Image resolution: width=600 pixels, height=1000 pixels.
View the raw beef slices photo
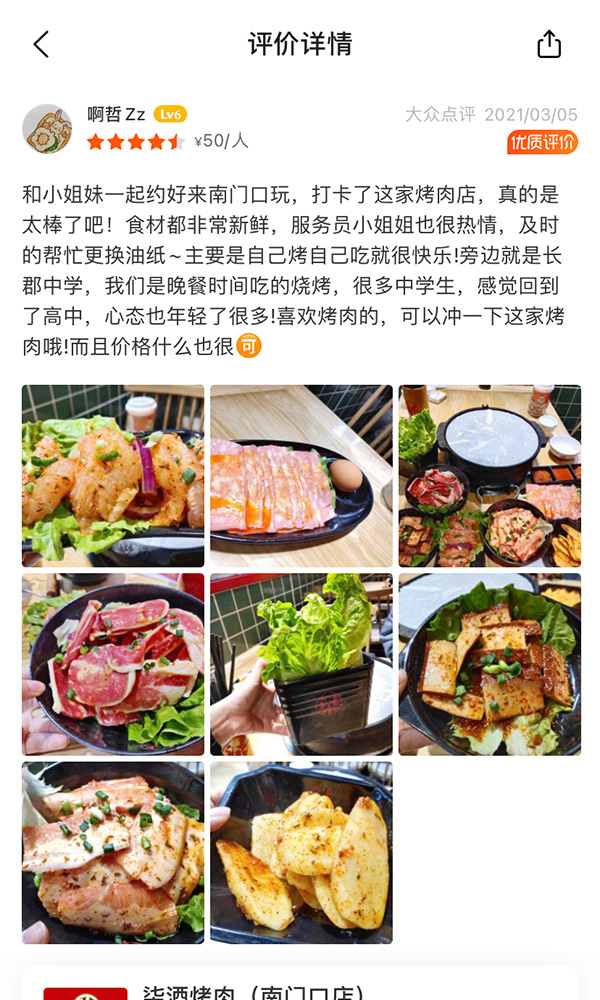[x=113, y=664]
